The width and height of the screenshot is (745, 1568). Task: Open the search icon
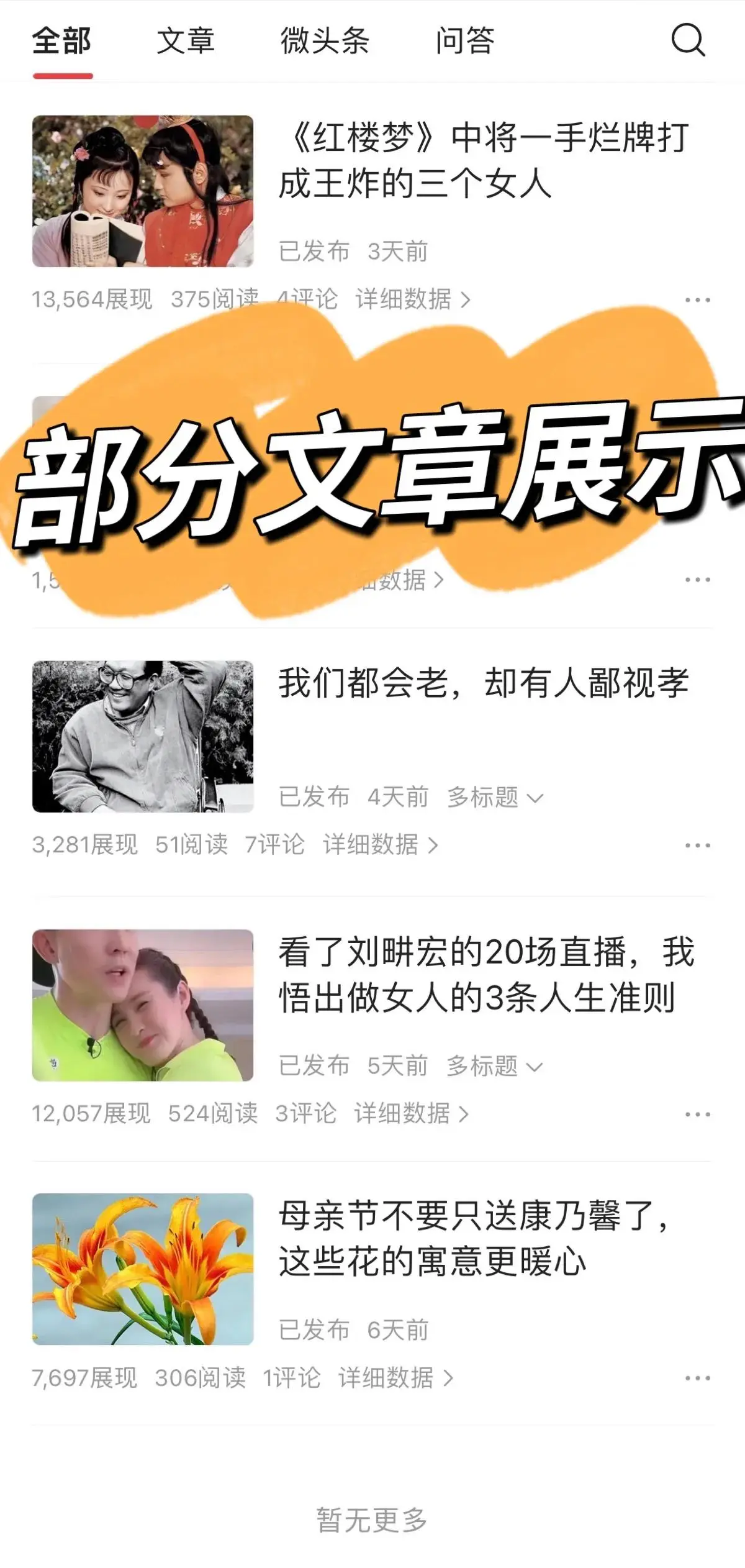(x=688, y=41)
